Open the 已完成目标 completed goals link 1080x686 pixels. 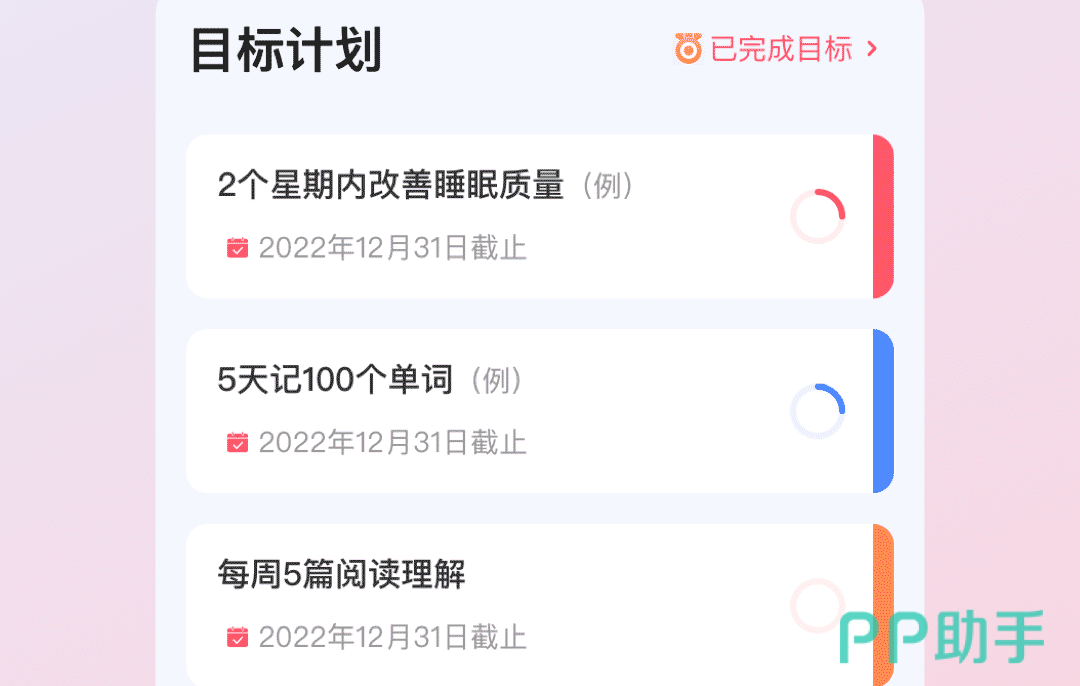point(778,48)
